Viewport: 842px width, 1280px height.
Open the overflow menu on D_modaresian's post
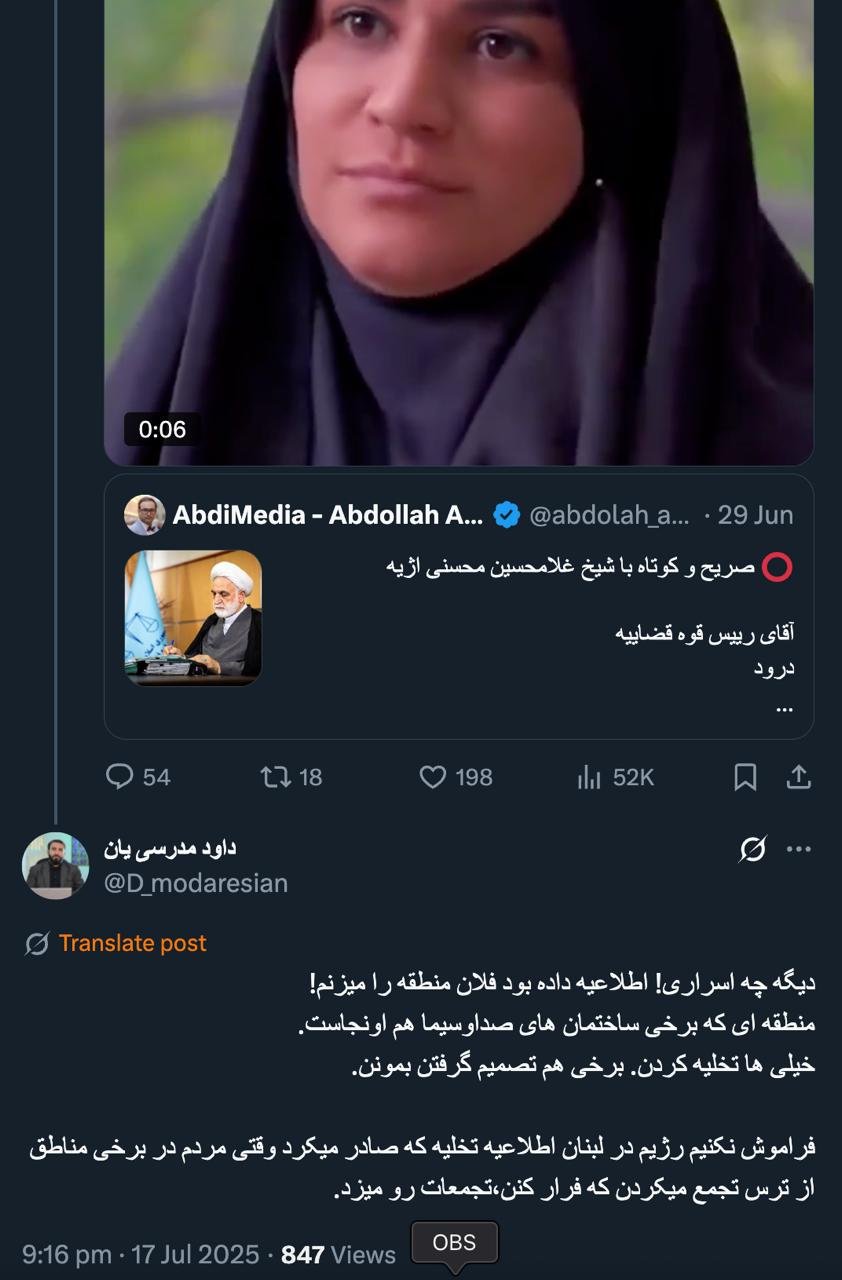(x=799, y=850)
